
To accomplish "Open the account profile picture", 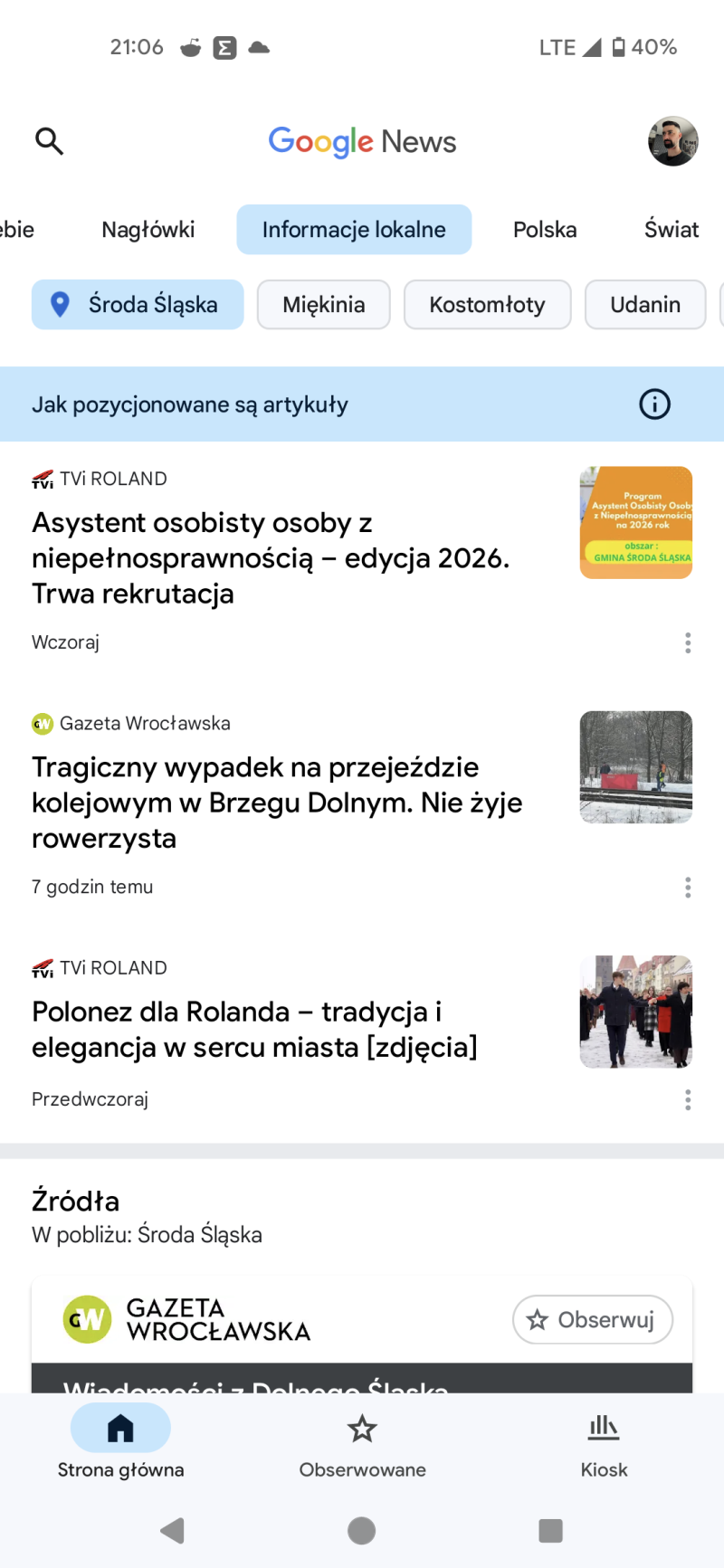I will 672,141.
